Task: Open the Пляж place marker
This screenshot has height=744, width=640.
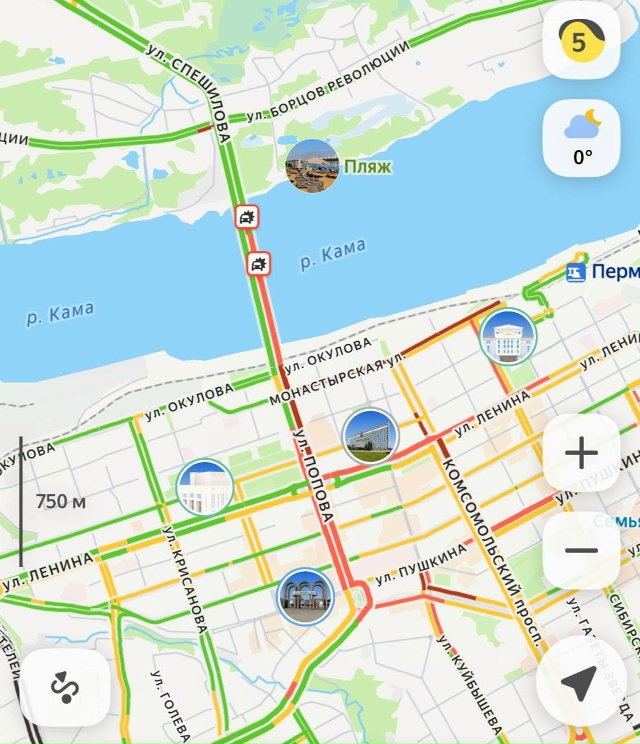Action: click(312, 166)
